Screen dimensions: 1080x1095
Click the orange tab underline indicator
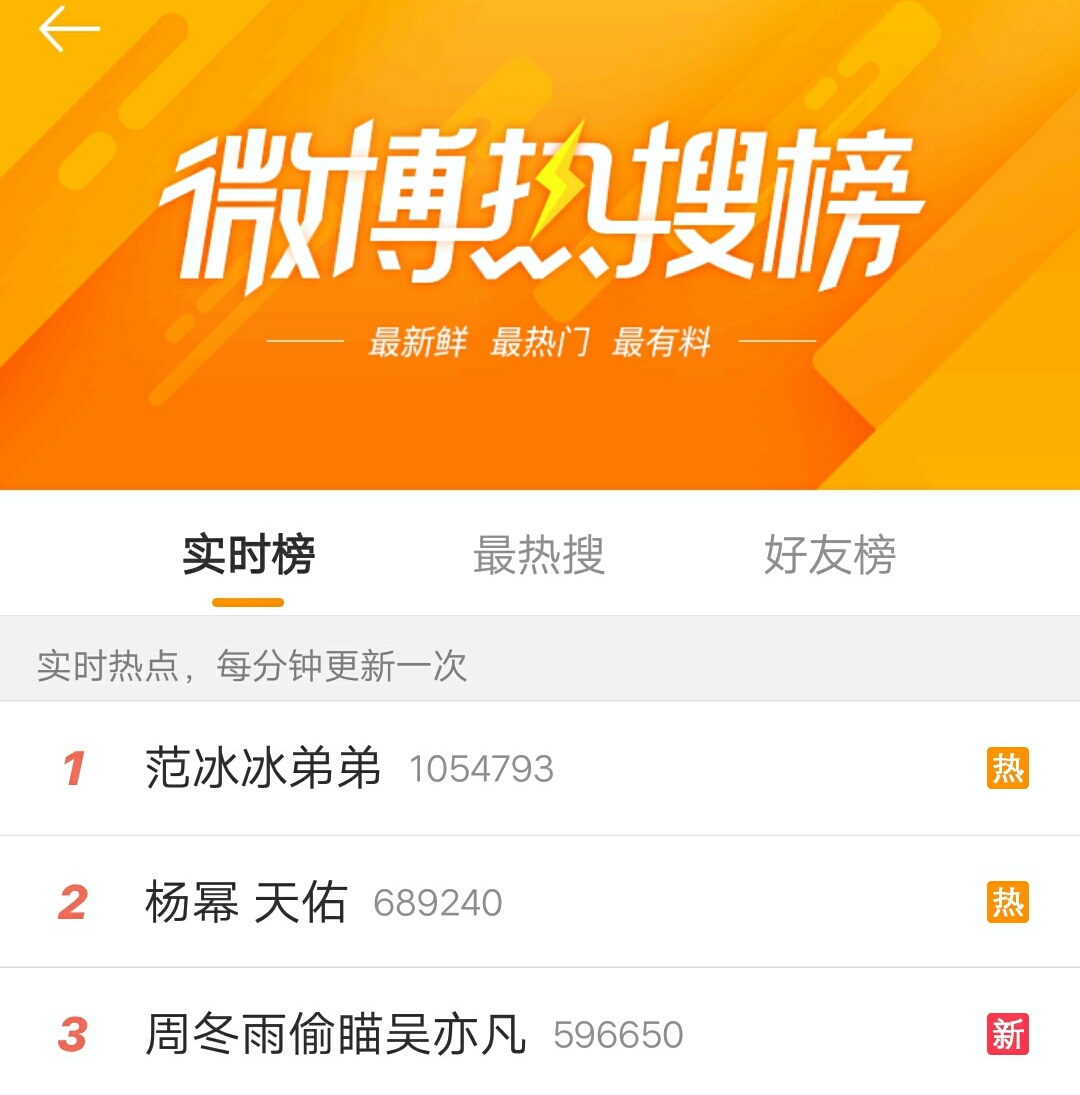(247, 602)
